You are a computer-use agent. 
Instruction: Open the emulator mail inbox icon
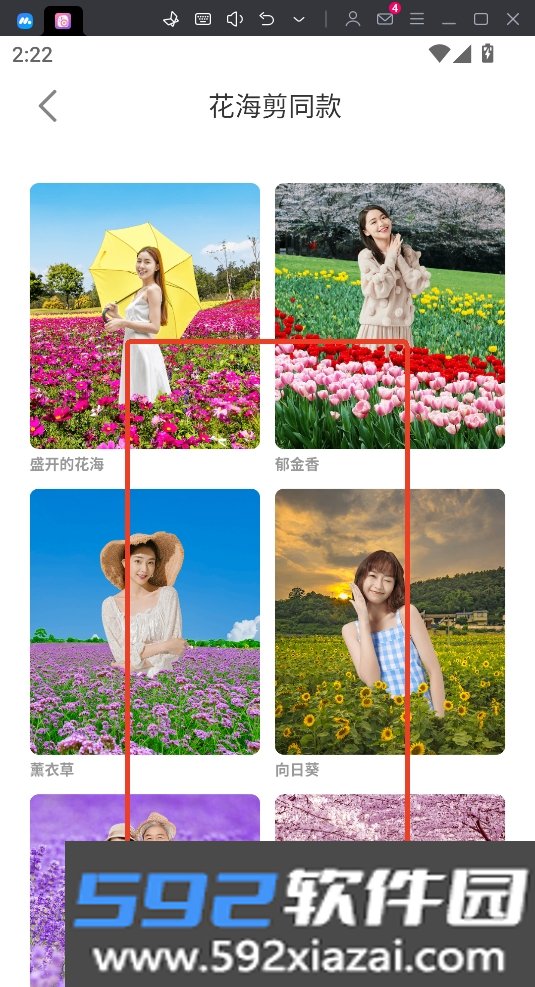pyautogui.click(x=386, y=18)
